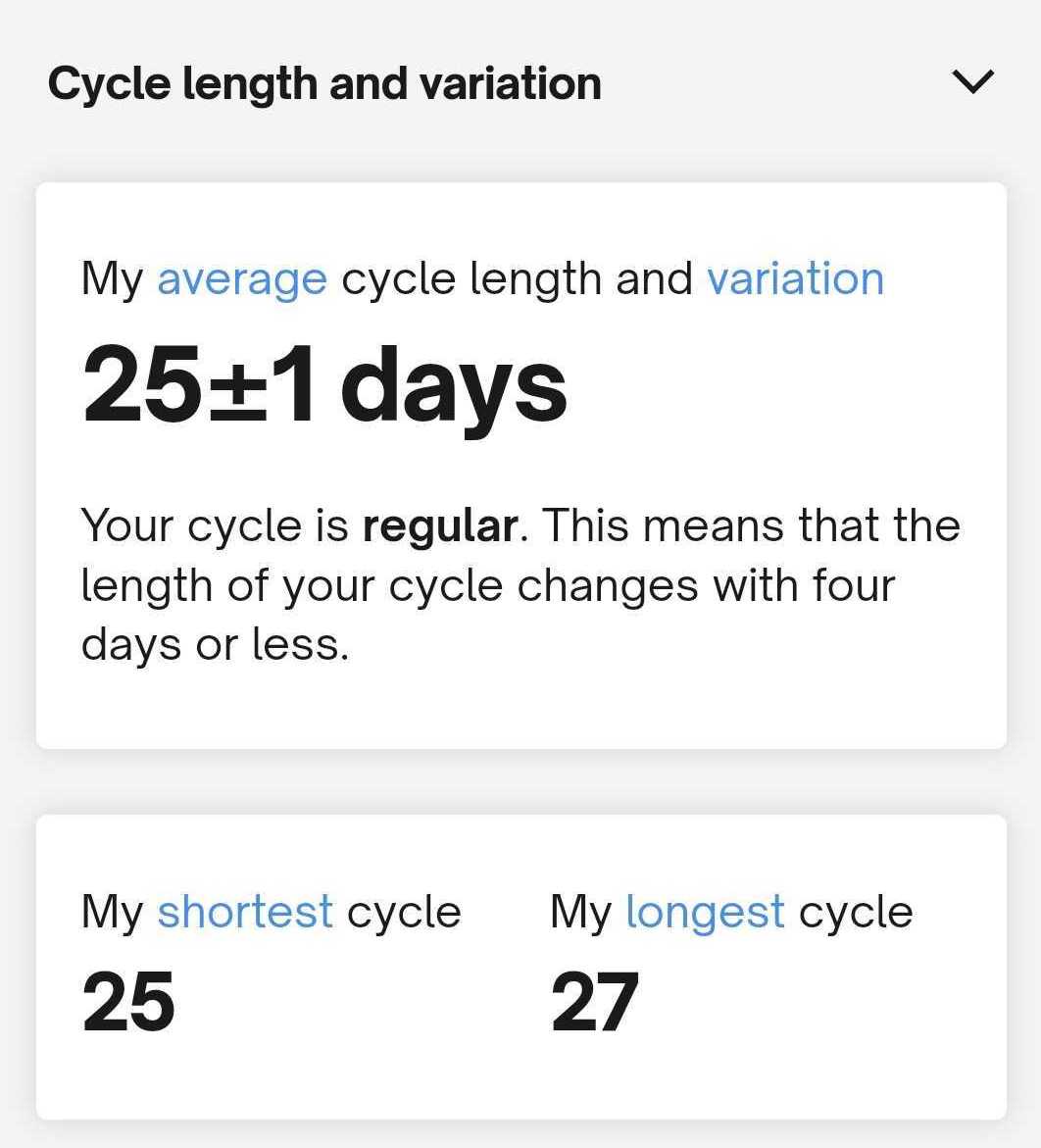The image size is (1041, 1148).
Task: Click the bold word 'regular' in description
Action: click(x=438, y=524)
